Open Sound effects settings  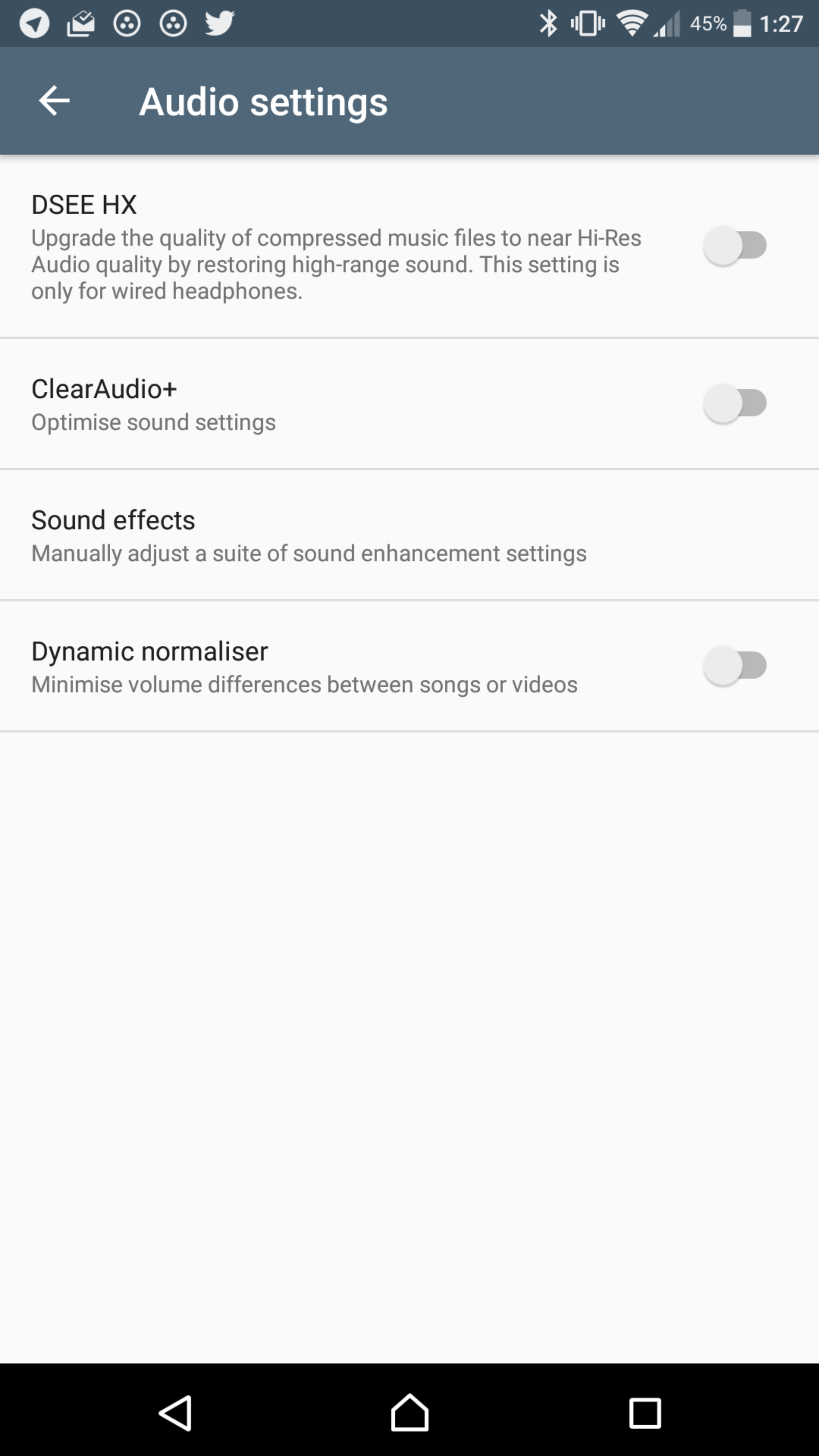click(409, 535)
